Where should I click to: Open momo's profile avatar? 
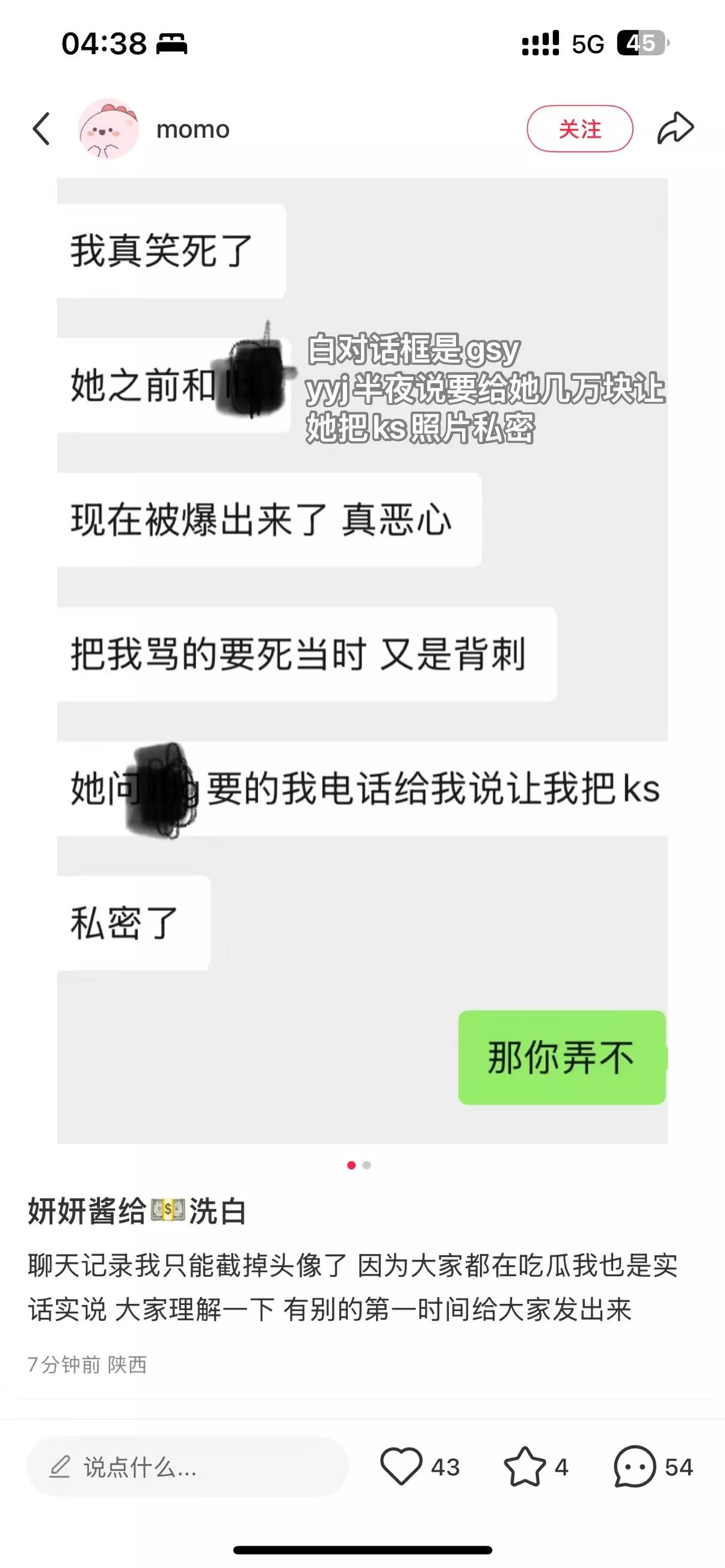[108, 129]
